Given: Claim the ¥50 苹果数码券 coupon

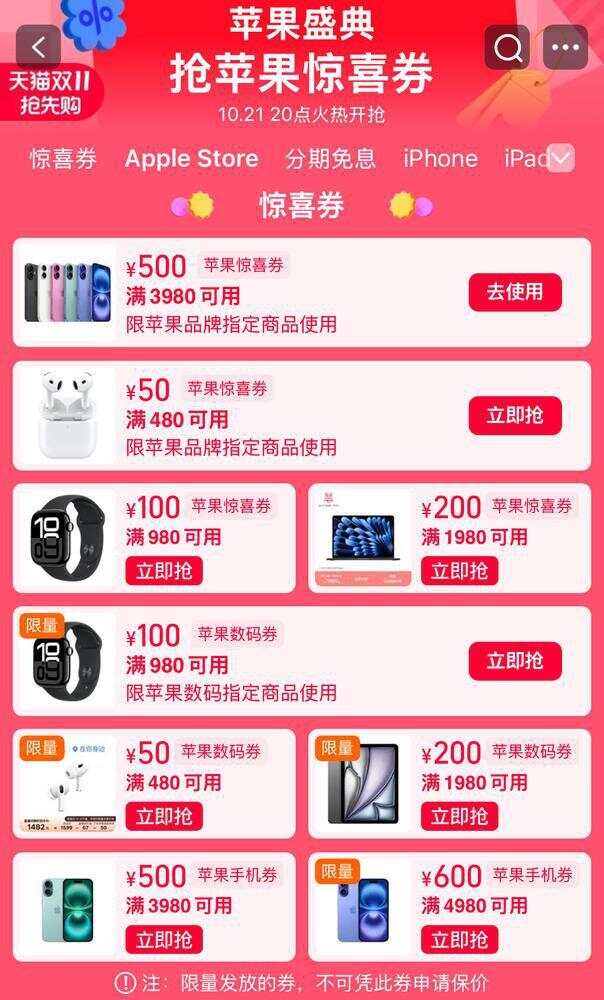Looking at the screenshot, I should click(x=163, y=815).
